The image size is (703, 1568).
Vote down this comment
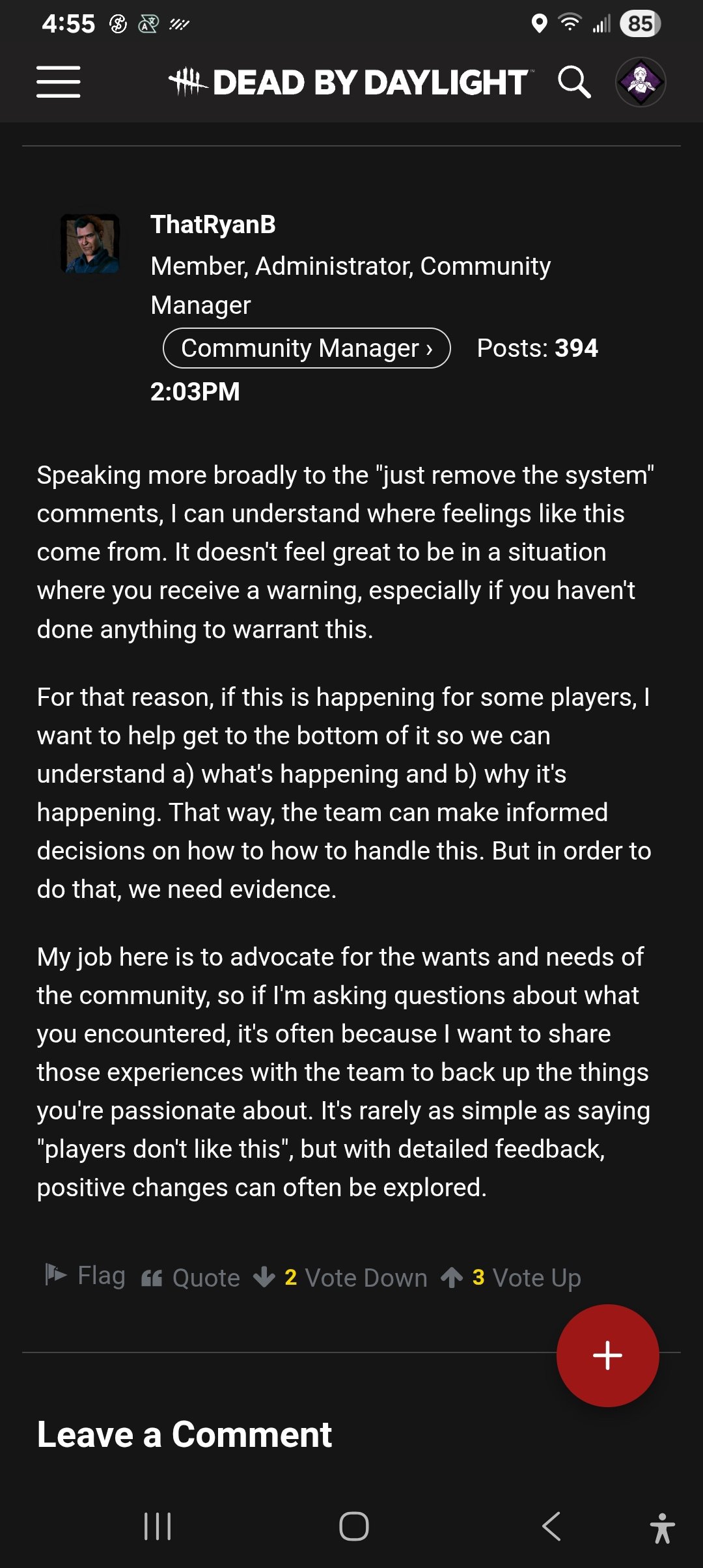[340, 1278]
